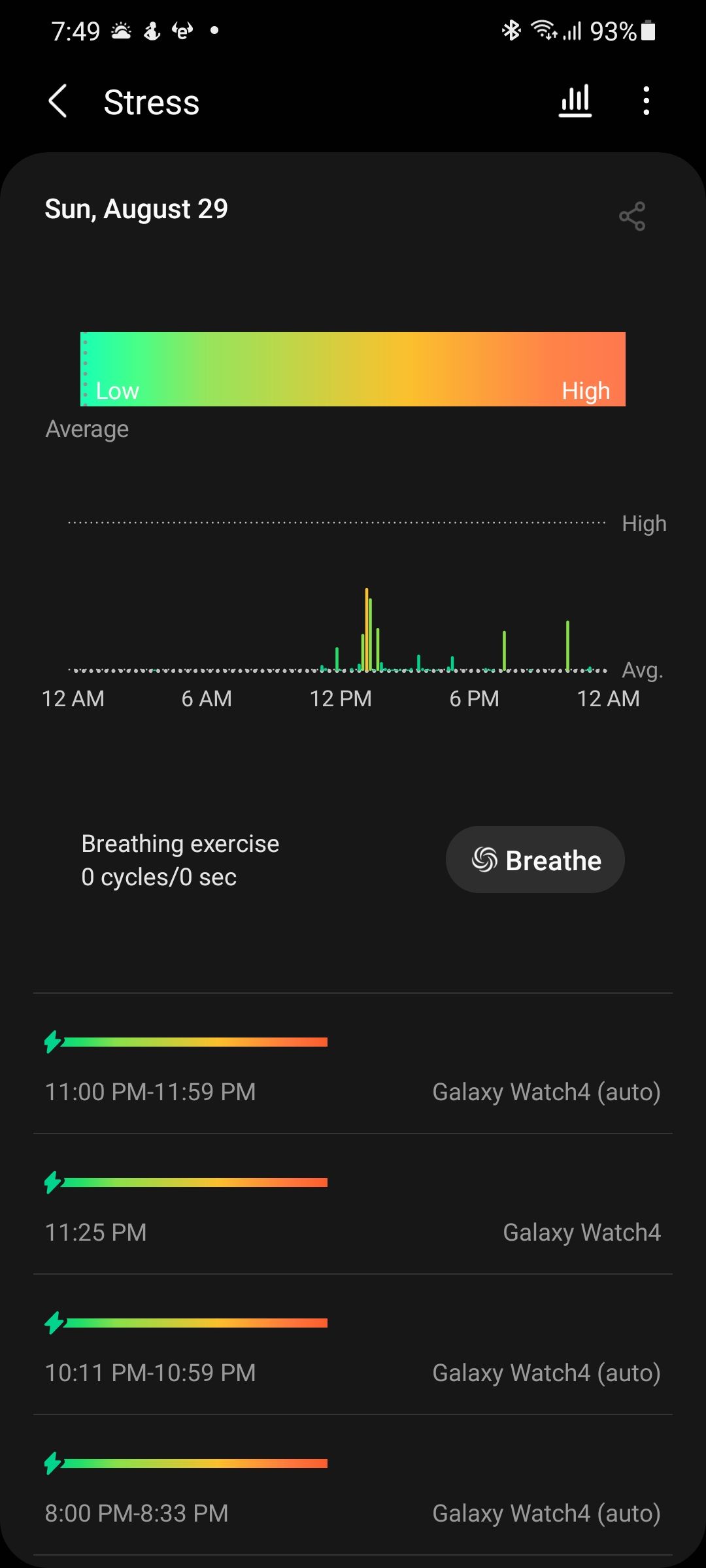Go back from the Stress screen

point(58,102)
